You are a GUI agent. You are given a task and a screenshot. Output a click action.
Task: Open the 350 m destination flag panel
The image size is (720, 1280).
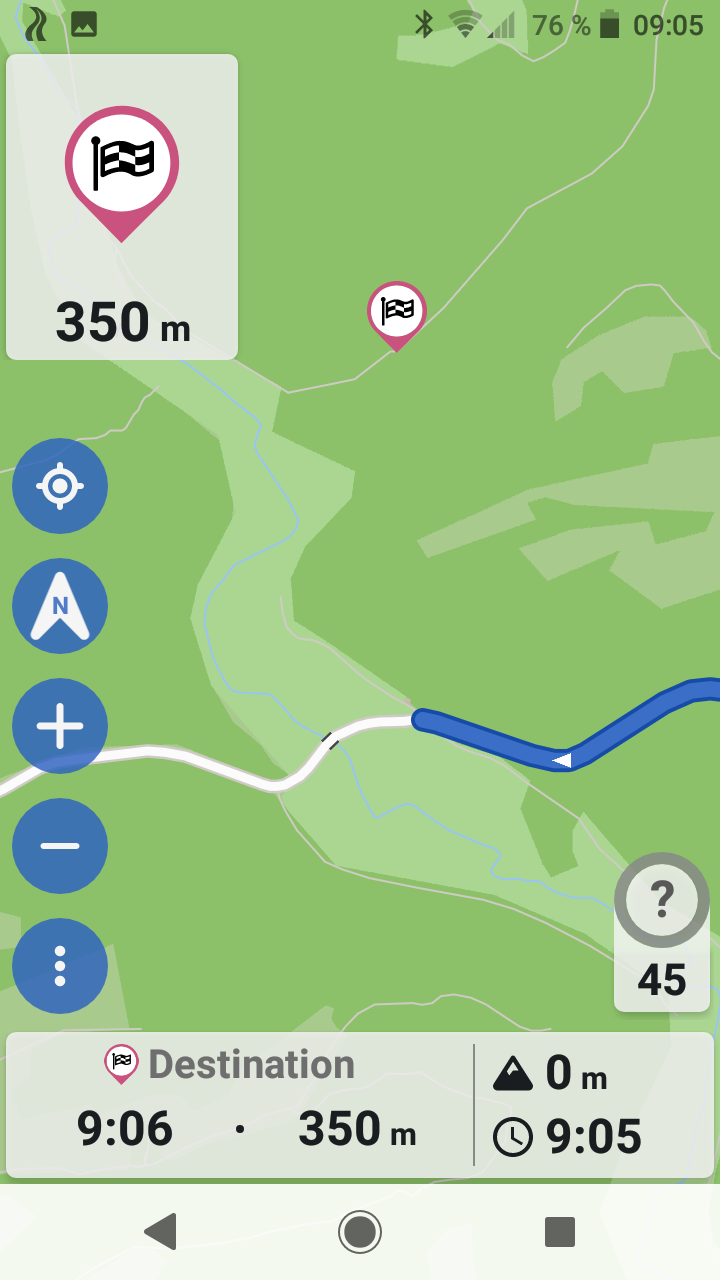tap(122, 207)
